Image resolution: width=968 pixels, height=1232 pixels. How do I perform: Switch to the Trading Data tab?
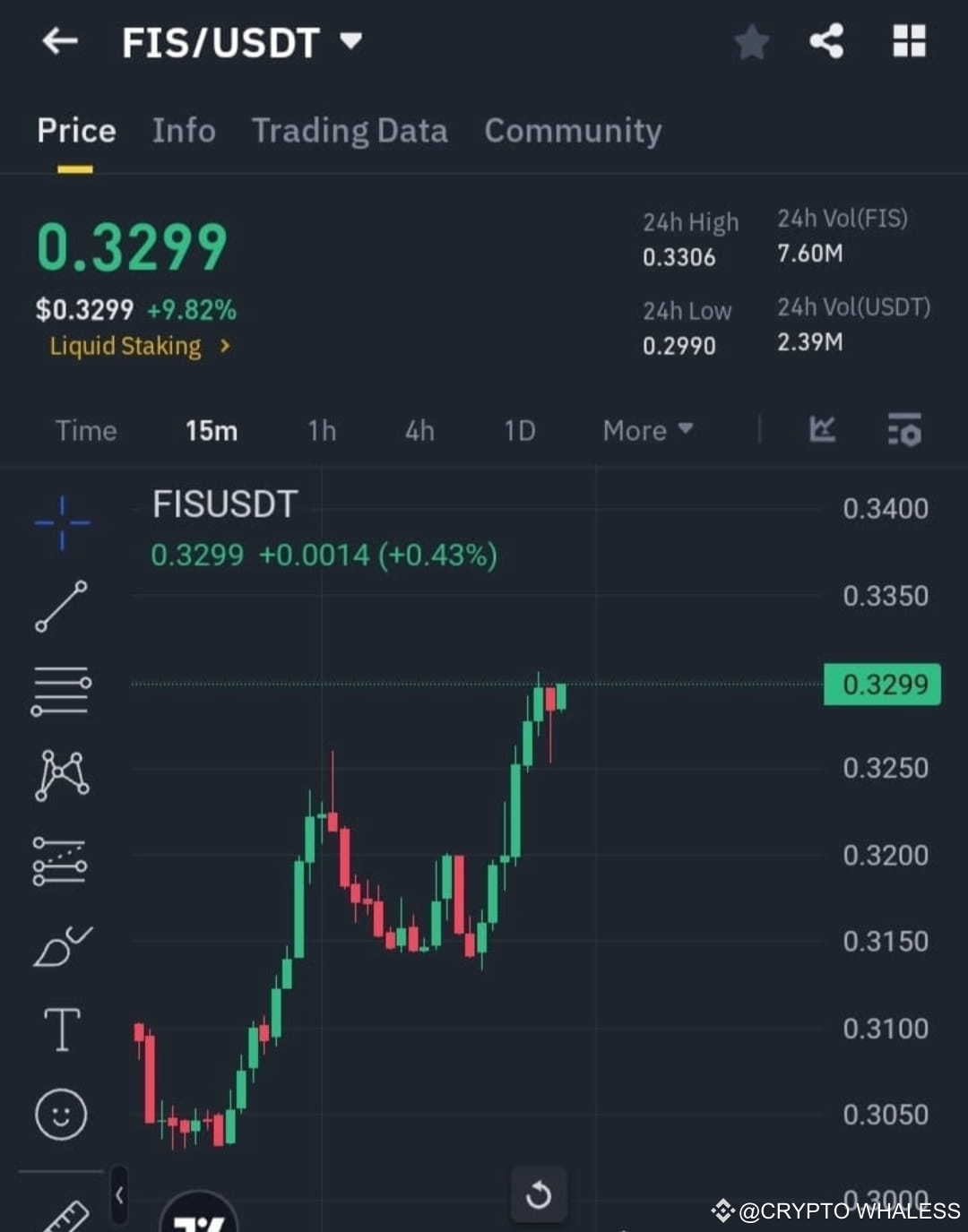pos(350,131)
